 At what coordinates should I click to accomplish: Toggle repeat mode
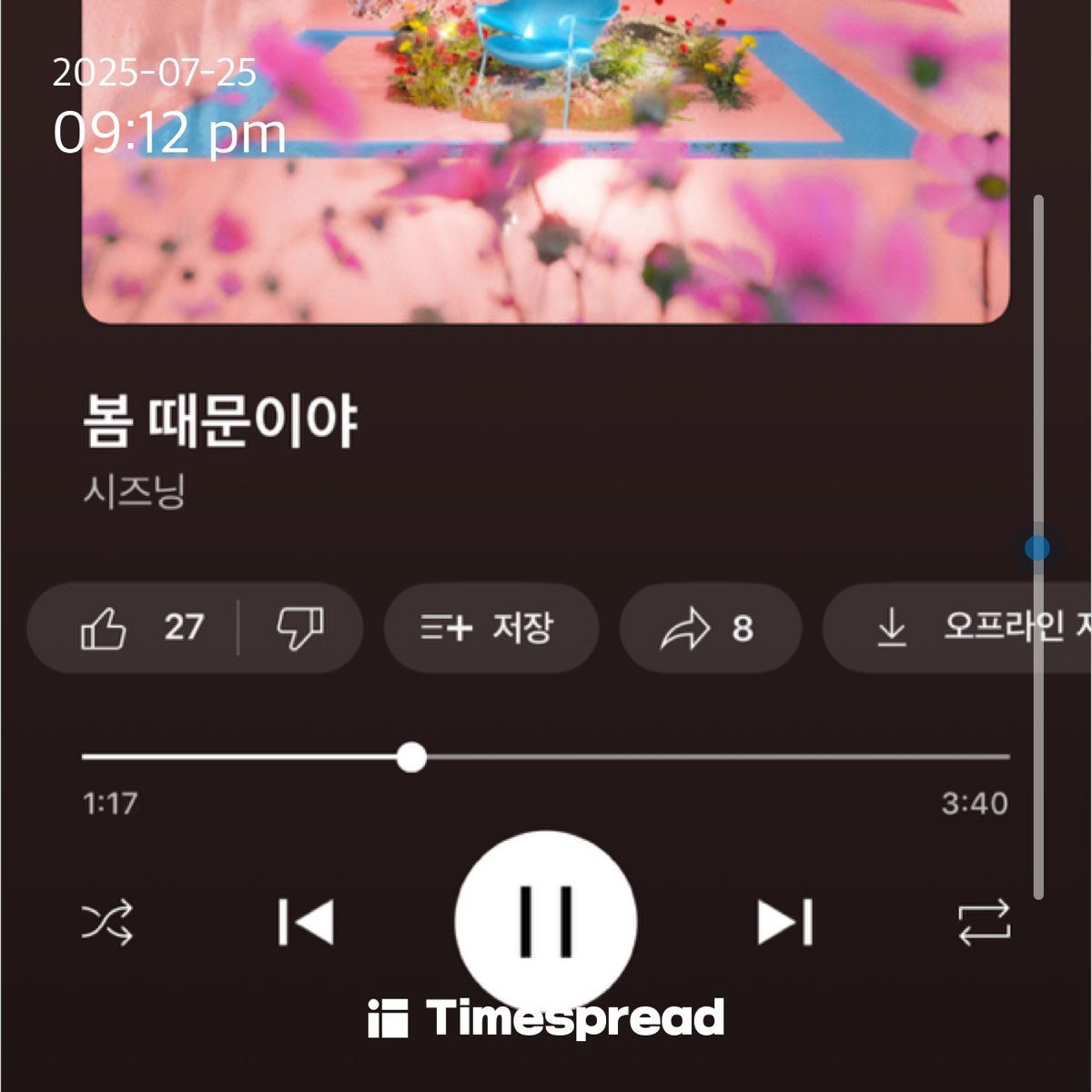984,923
